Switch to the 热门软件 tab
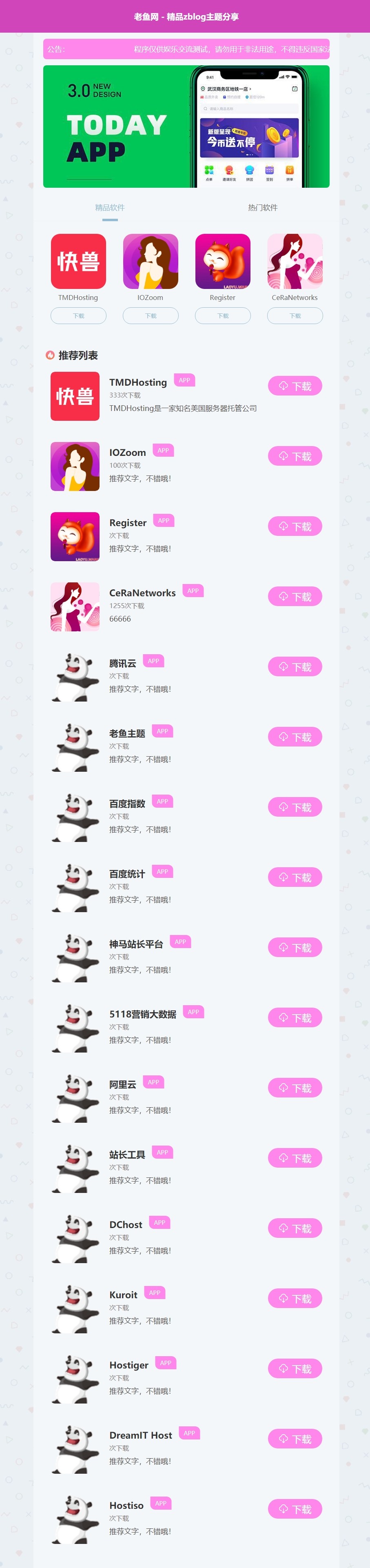 (x=262, y=208)
